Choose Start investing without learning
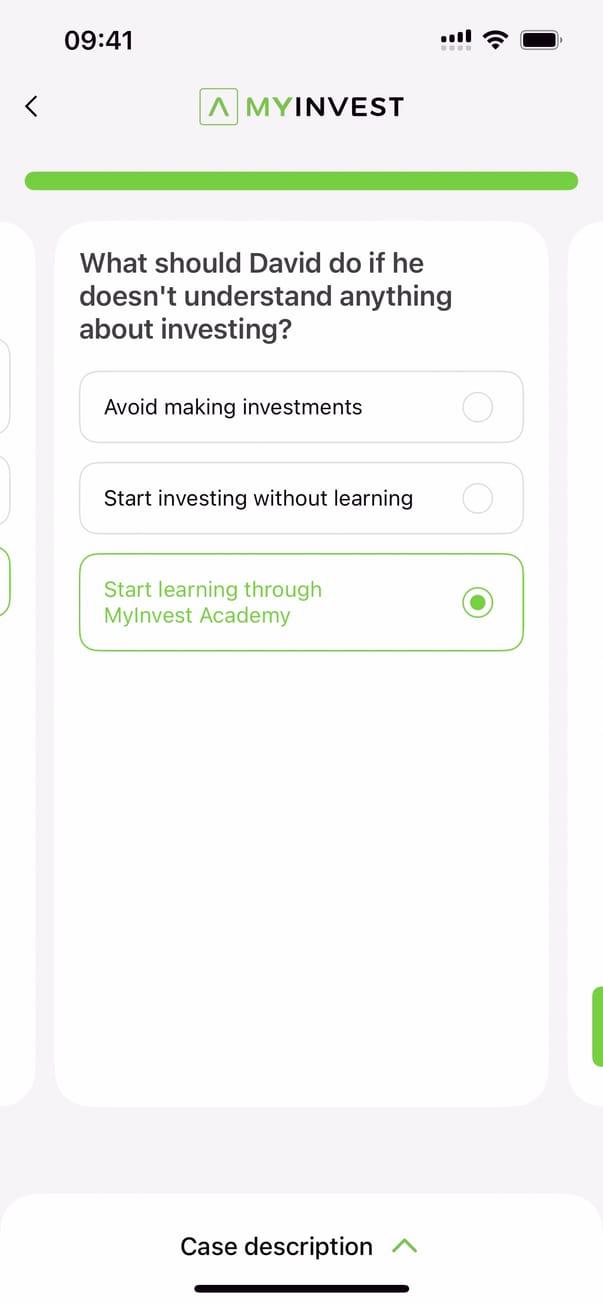The height and width of the screenshot is (1305, 603). (300, 498)
